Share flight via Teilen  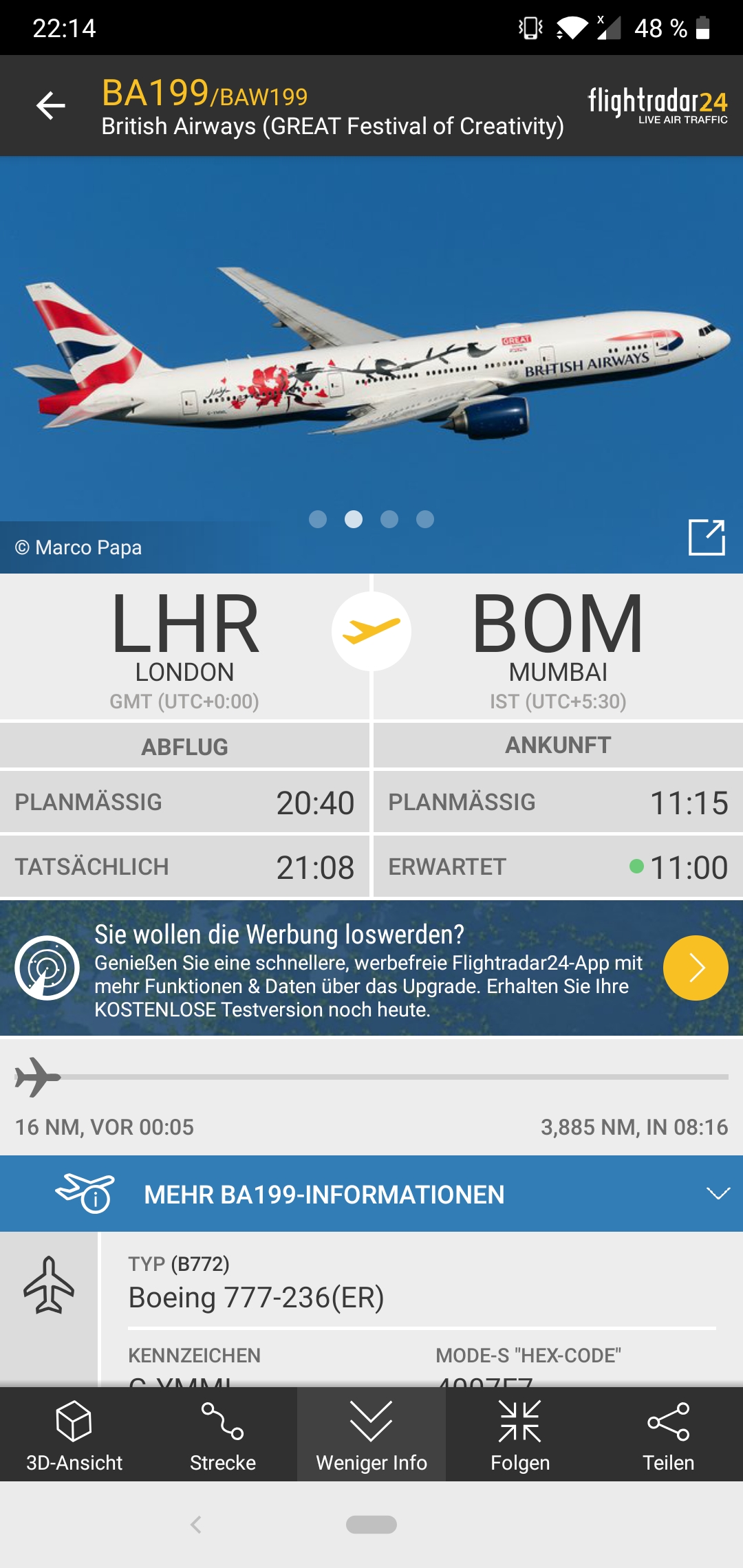(668, 1434)
